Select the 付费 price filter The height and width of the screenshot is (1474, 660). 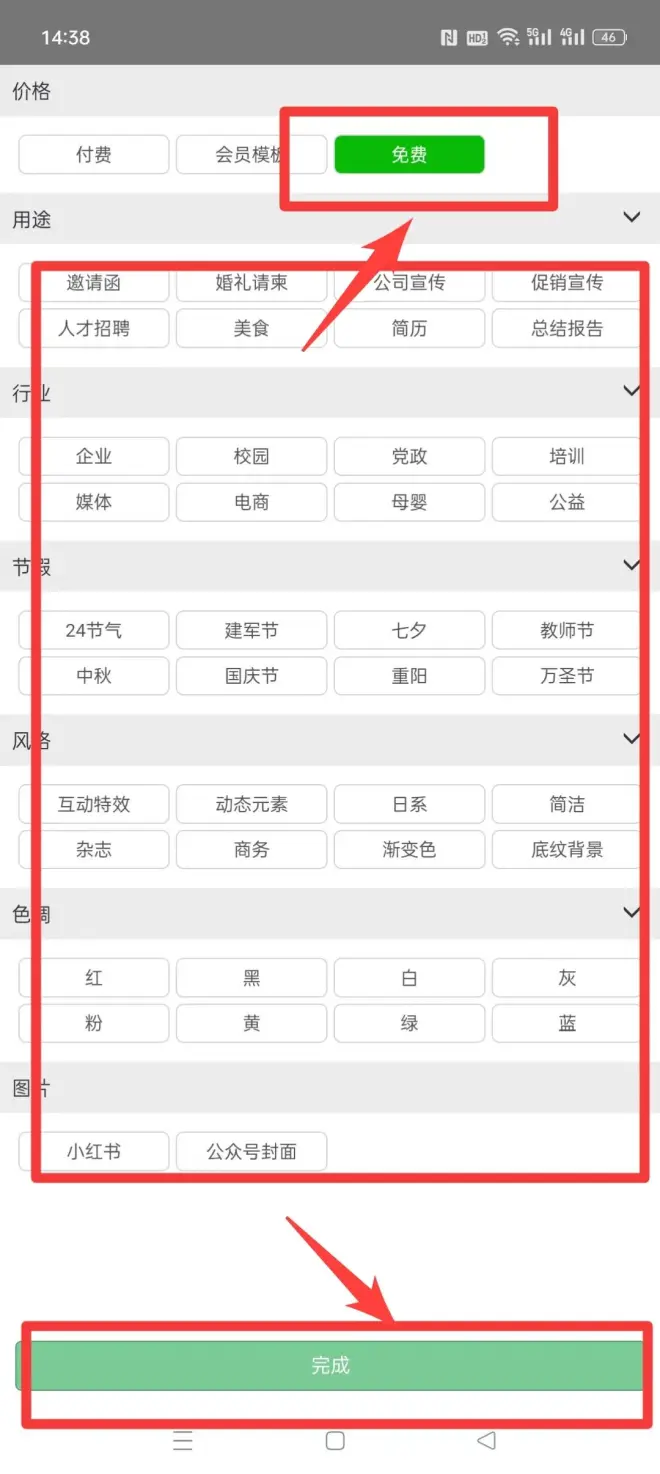(94, 155)
